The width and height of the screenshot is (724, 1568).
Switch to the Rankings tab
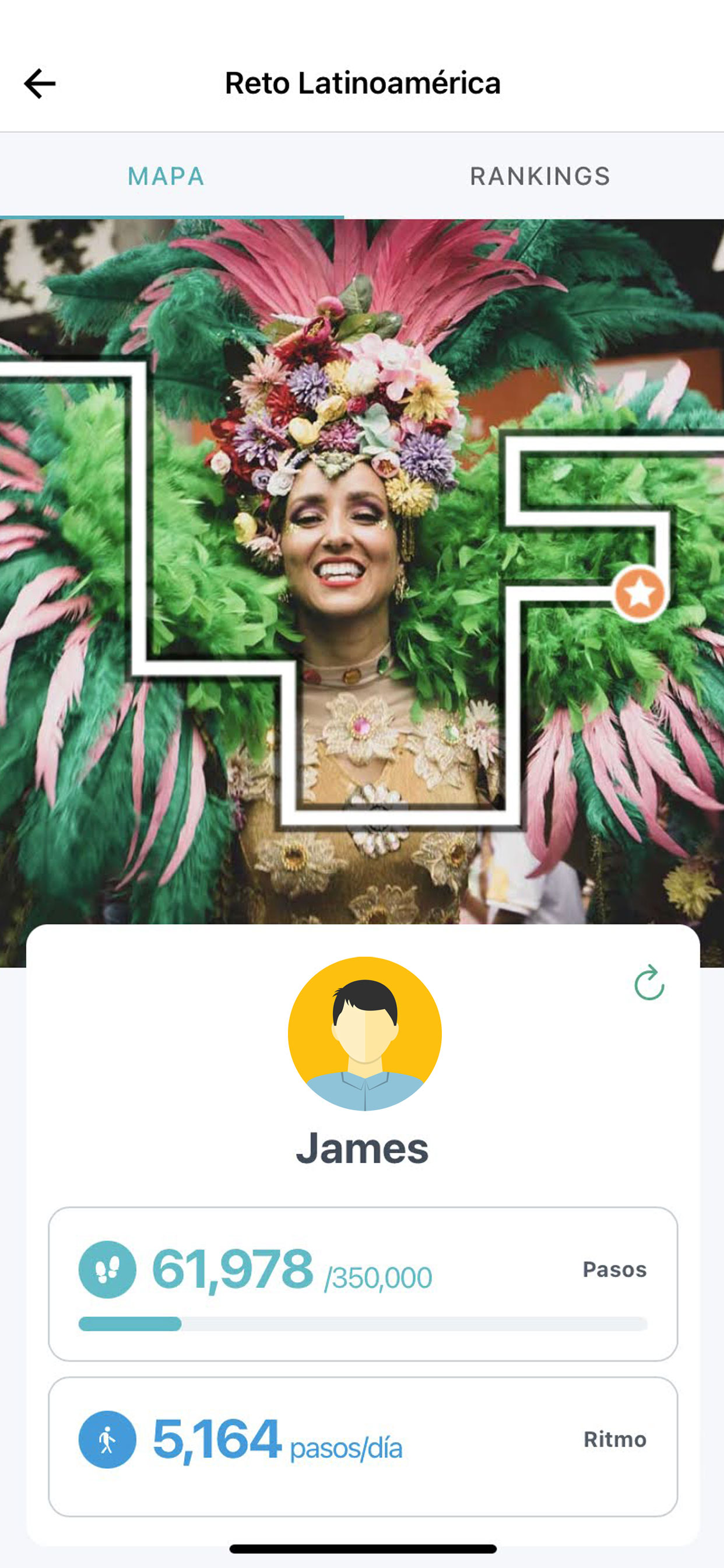(540, 177)
